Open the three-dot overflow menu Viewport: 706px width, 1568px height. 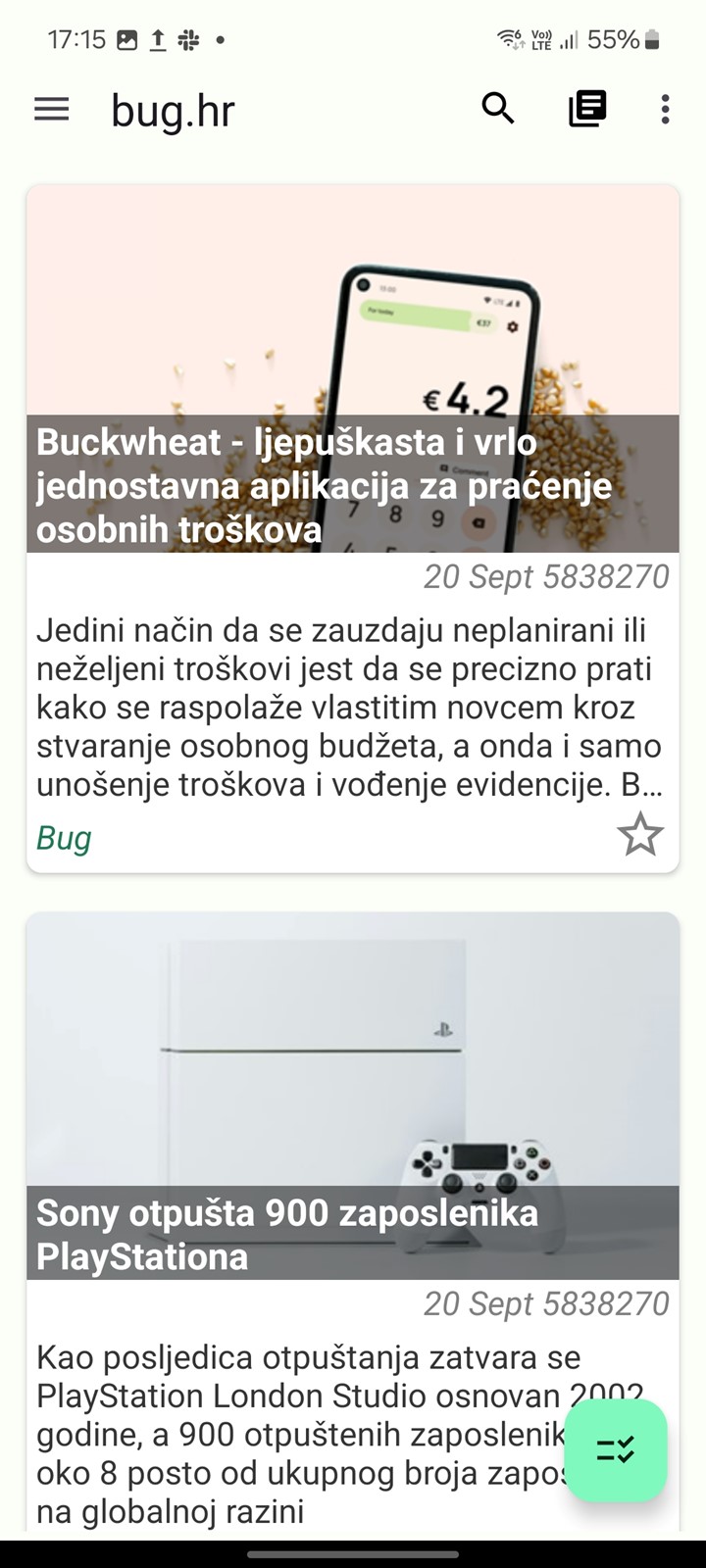tap(665, 109)
